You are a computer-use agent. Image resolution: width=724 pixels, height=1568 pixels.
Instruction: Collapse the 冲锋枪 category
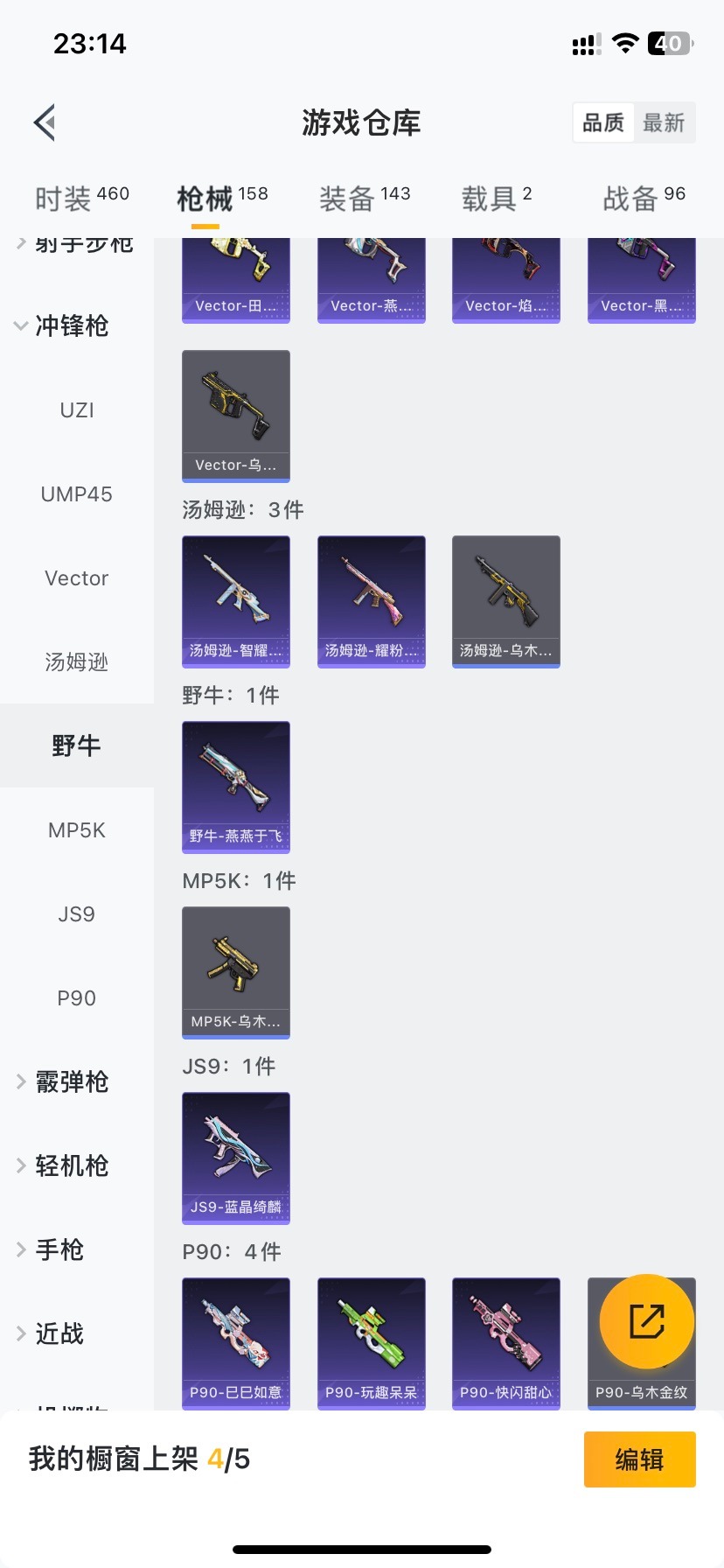pos(72,325)
